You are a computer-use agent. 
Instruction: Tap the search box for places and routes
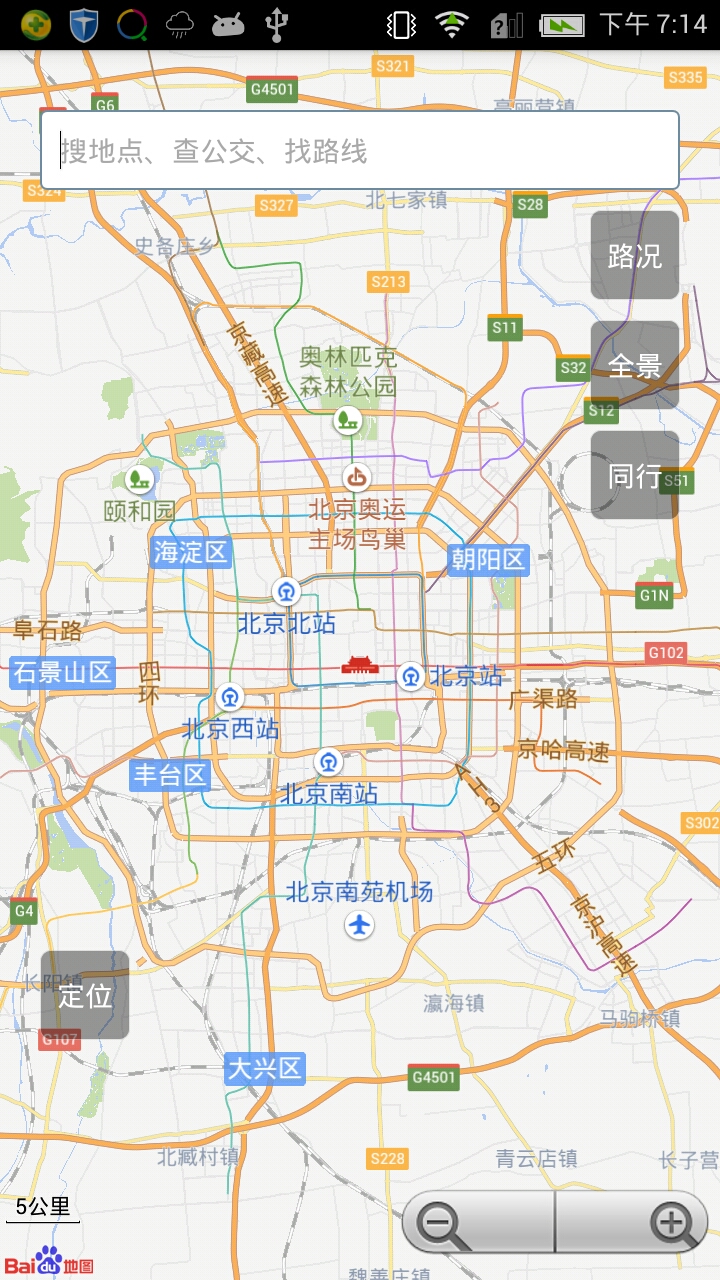tap(360, 150)
